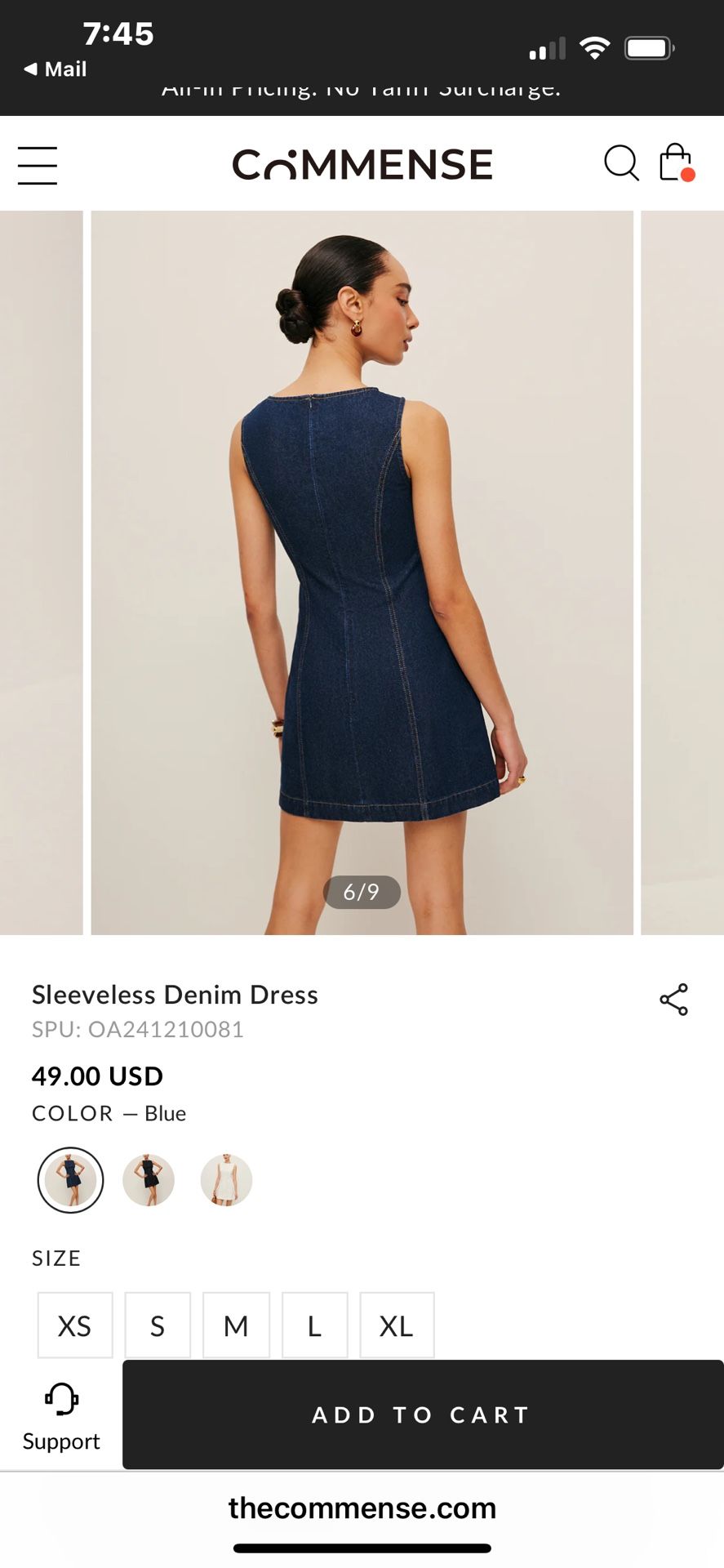Choose size XS
Screen dimensions: 724x1568
click(x=75, y=1325)
